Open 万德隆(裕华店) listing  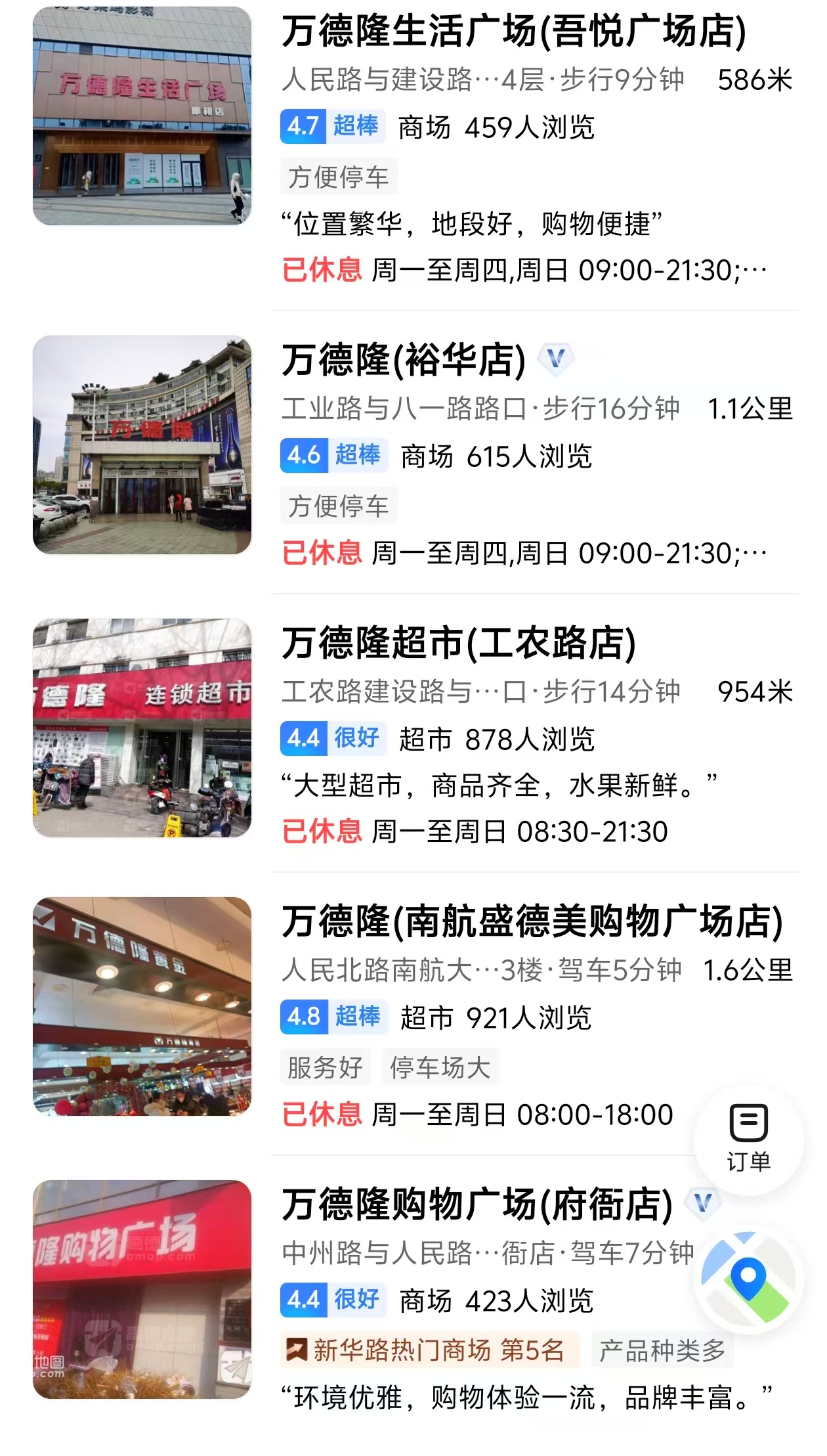tap(404, 361)
